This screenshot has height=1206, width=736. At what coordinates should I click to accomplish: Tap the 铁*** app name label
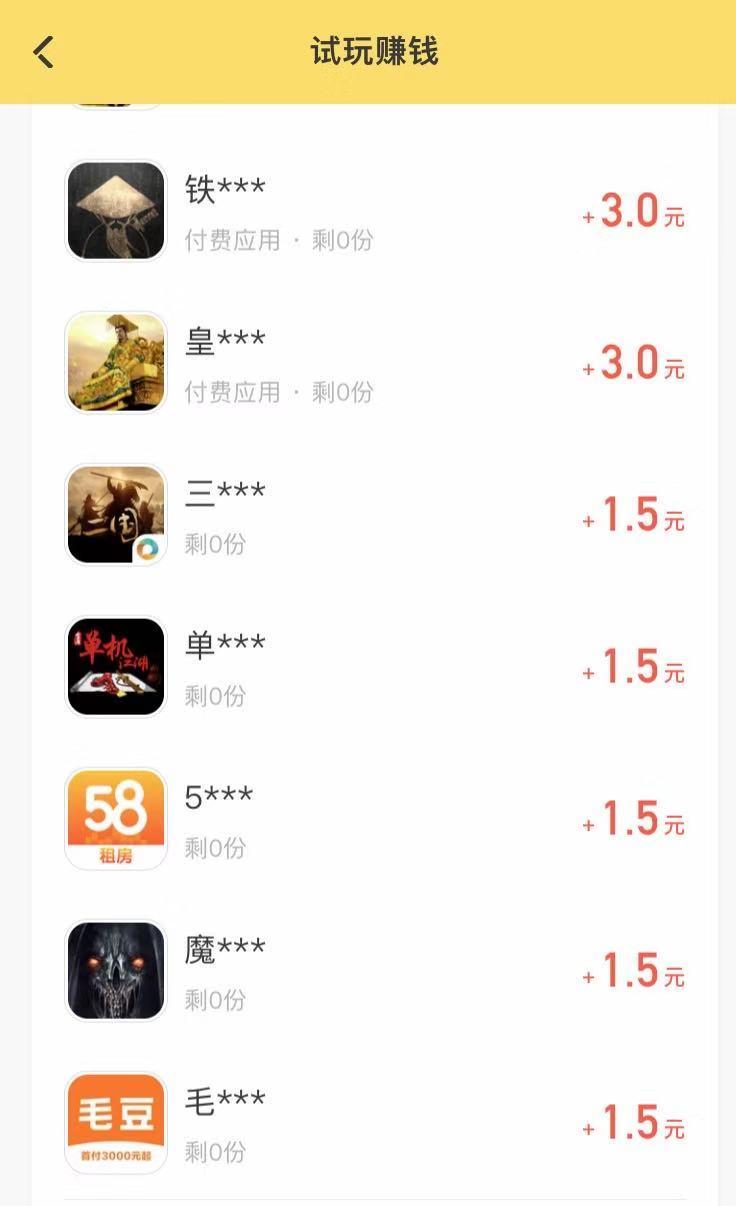[224, 187]
